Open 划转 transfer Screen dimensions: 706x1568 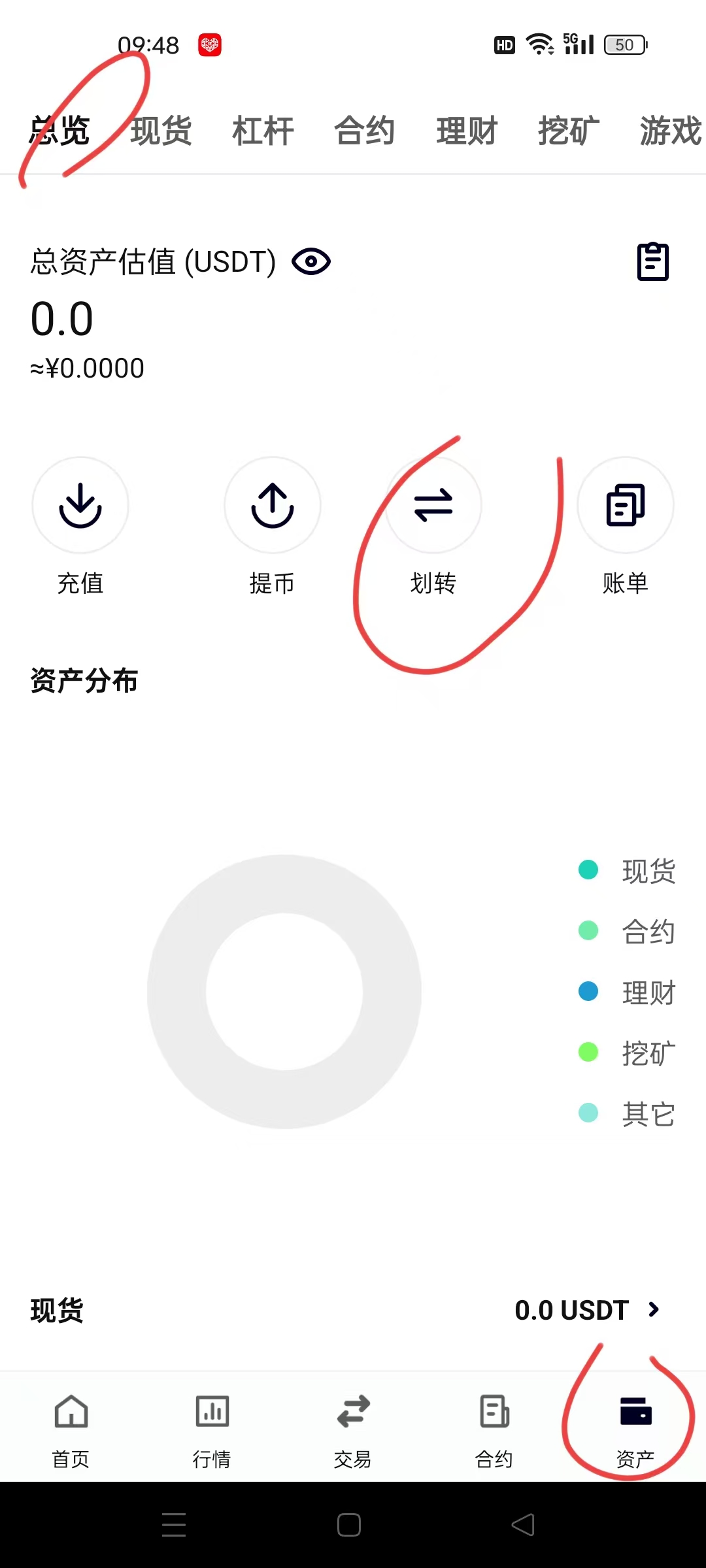(x=433, y=527)
